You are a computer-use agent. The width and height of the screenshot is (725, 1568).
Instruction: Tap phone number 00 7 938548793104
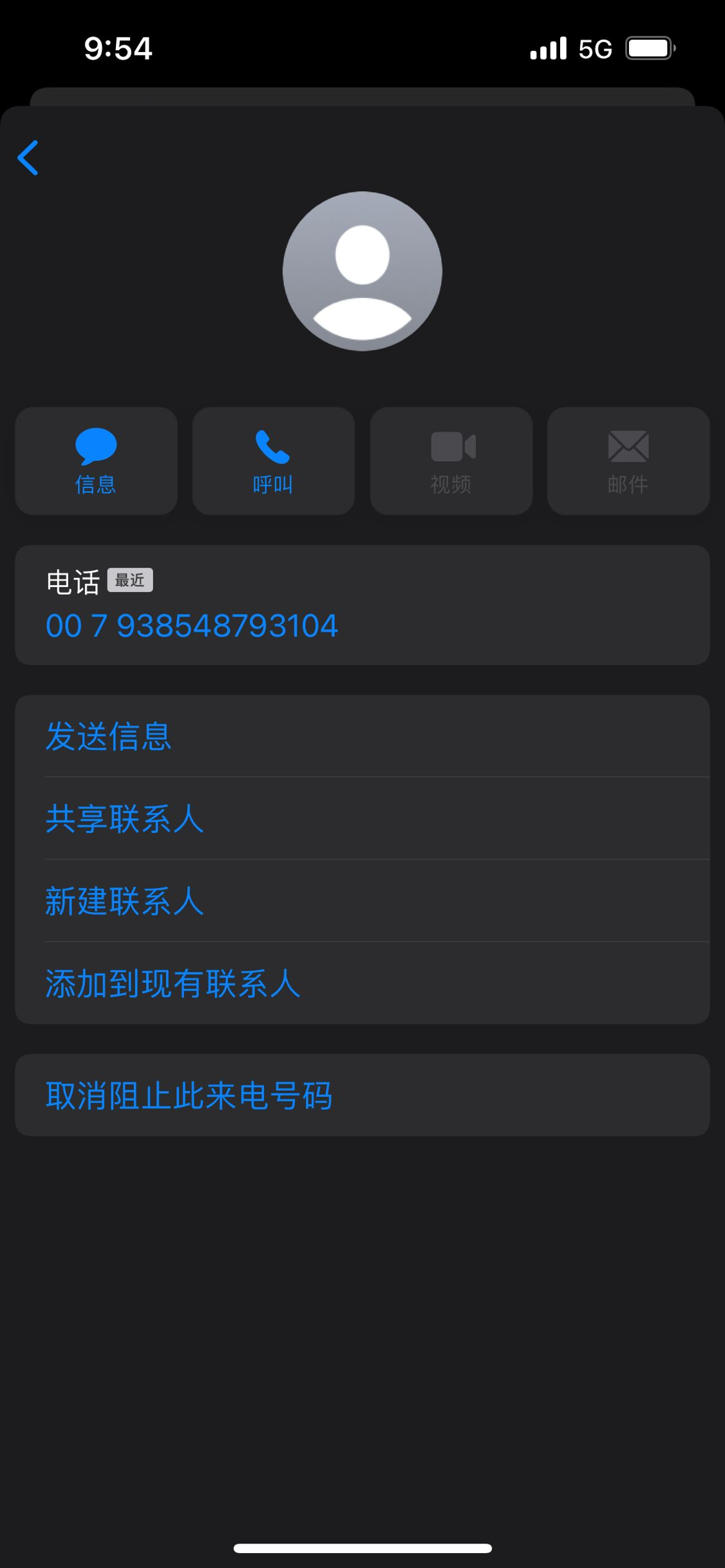[x=192, y=626]
